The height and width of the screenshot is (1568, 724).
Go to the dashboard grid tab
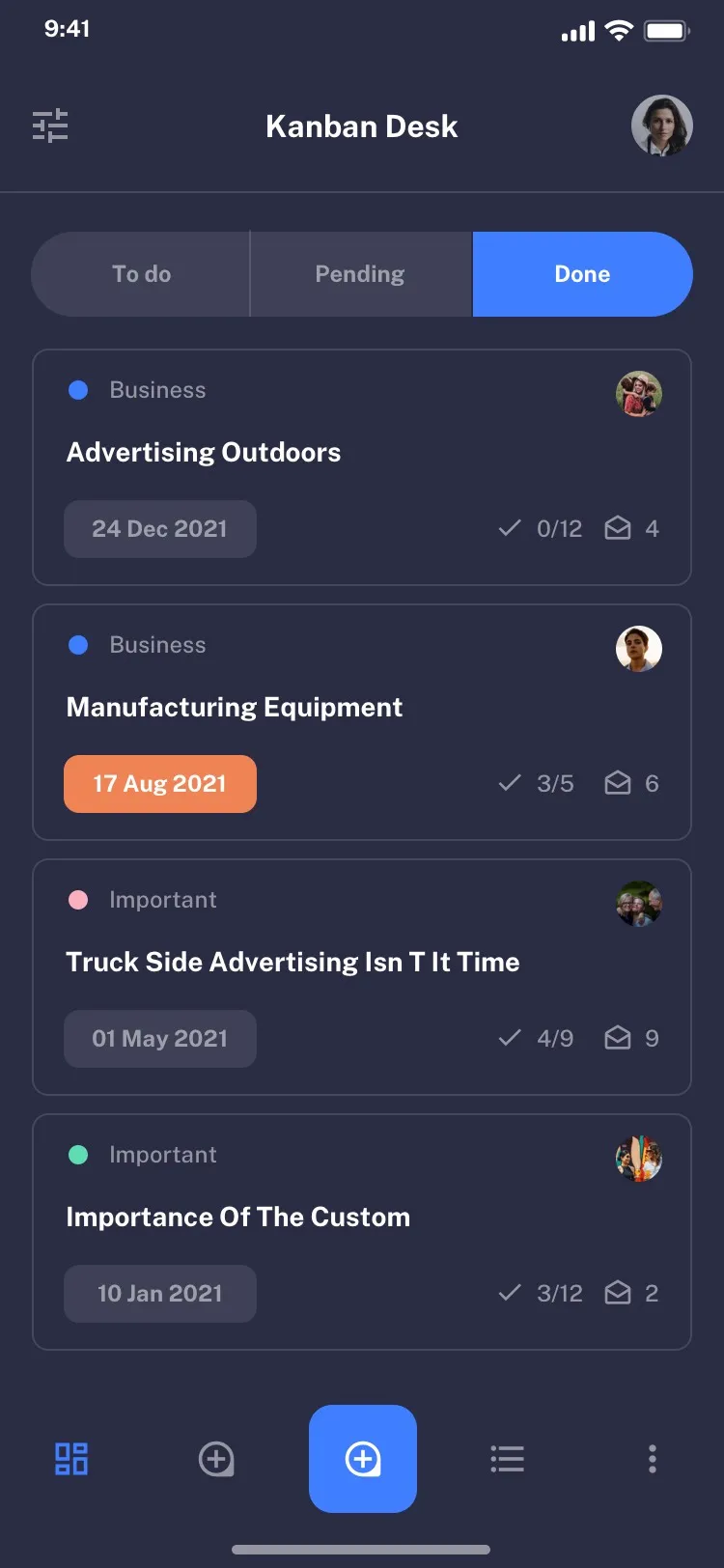click(x=71, y=1458)
